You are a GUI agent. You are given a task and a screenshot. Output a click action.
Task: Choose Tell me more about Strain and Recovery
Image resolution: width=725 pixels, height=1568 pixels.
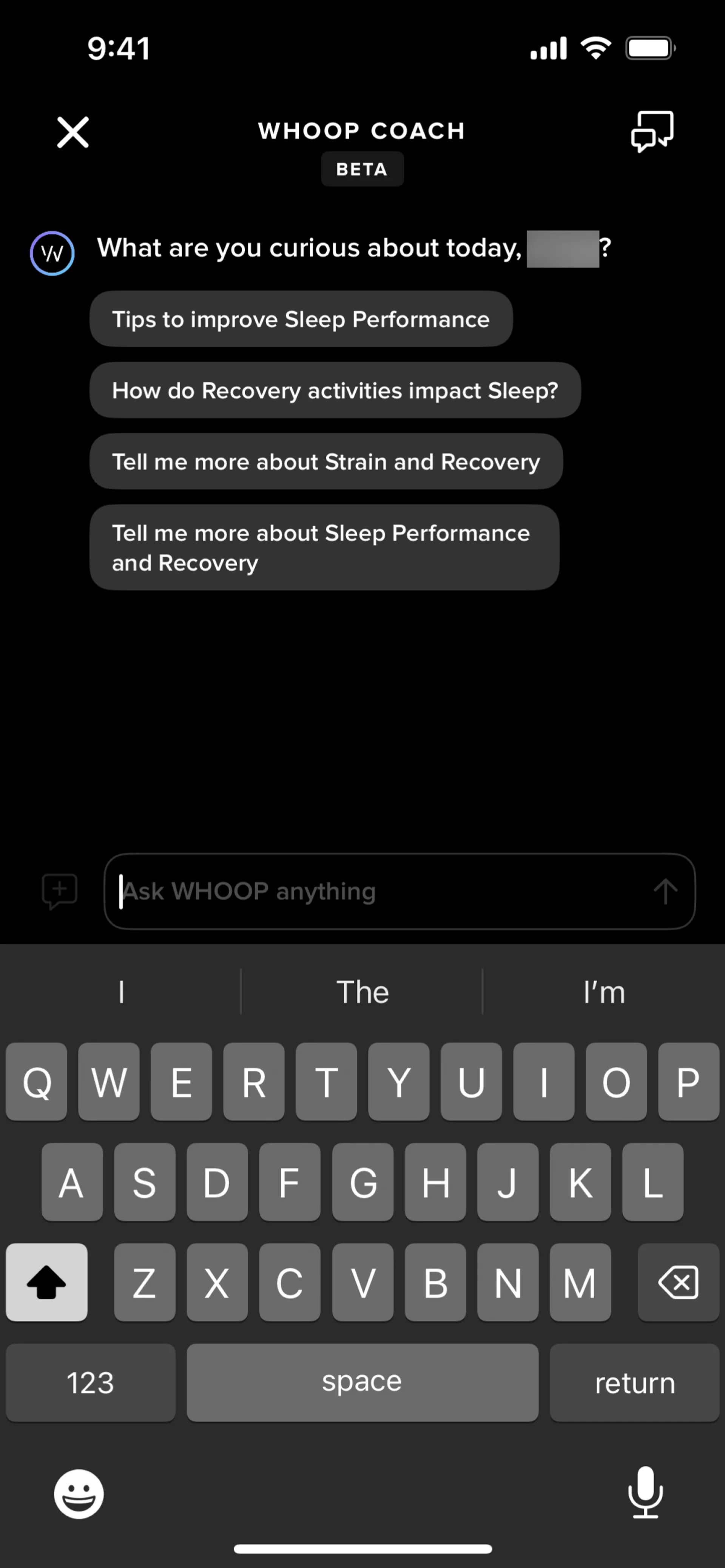[x=325, y=461]
